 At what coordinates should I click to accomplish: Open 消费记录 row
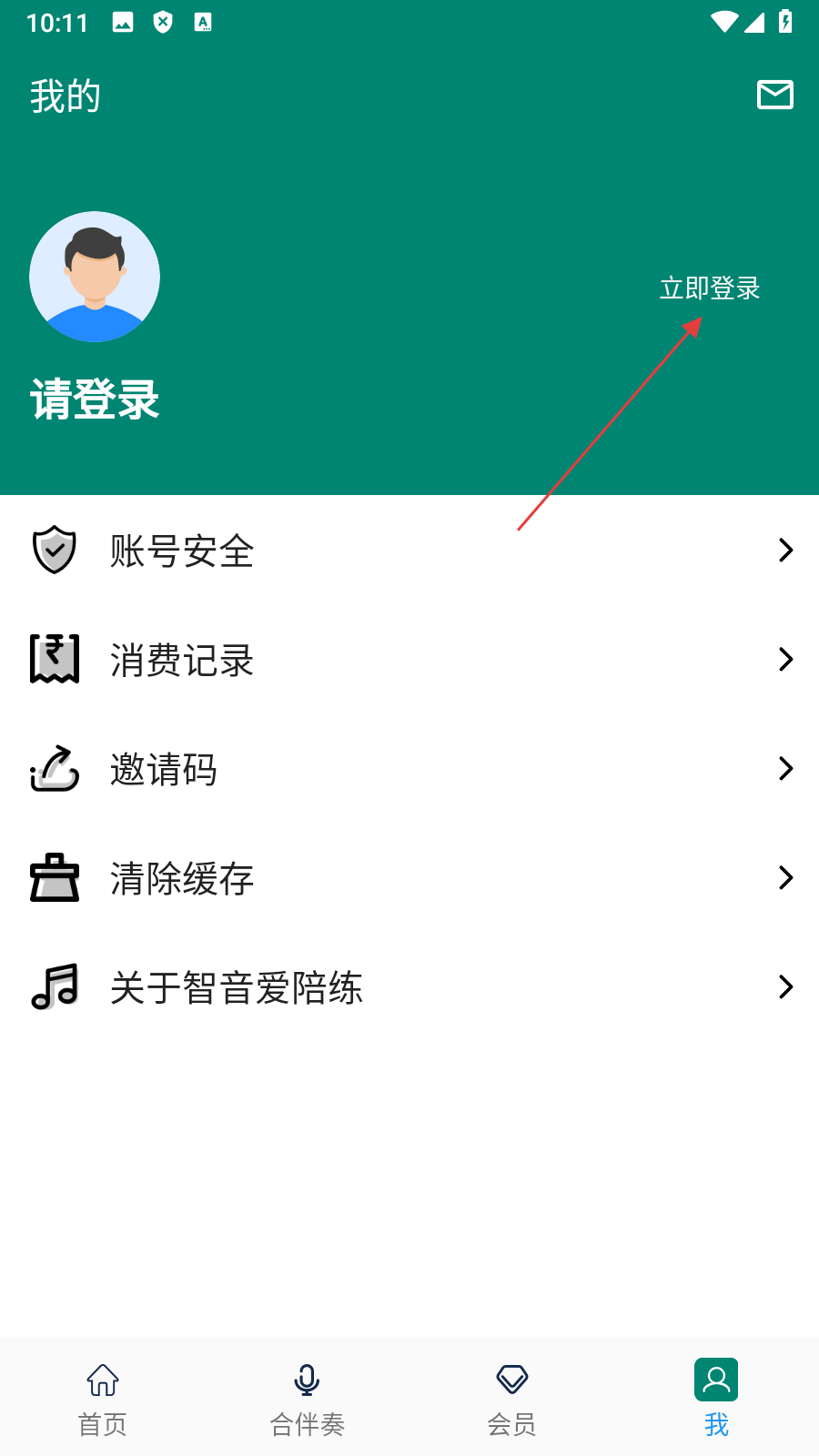pos(409,660)
